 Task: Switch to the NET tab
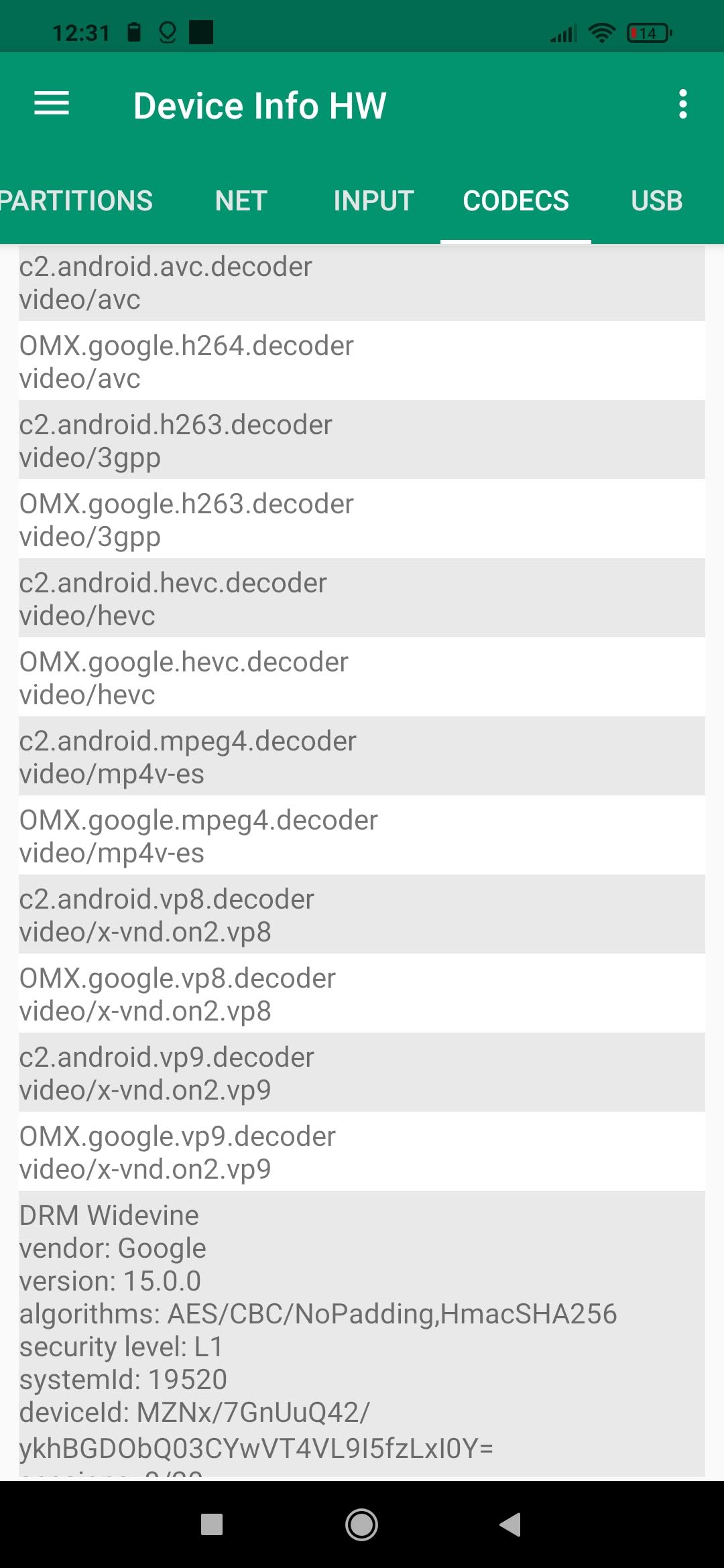tap(241, 201)
